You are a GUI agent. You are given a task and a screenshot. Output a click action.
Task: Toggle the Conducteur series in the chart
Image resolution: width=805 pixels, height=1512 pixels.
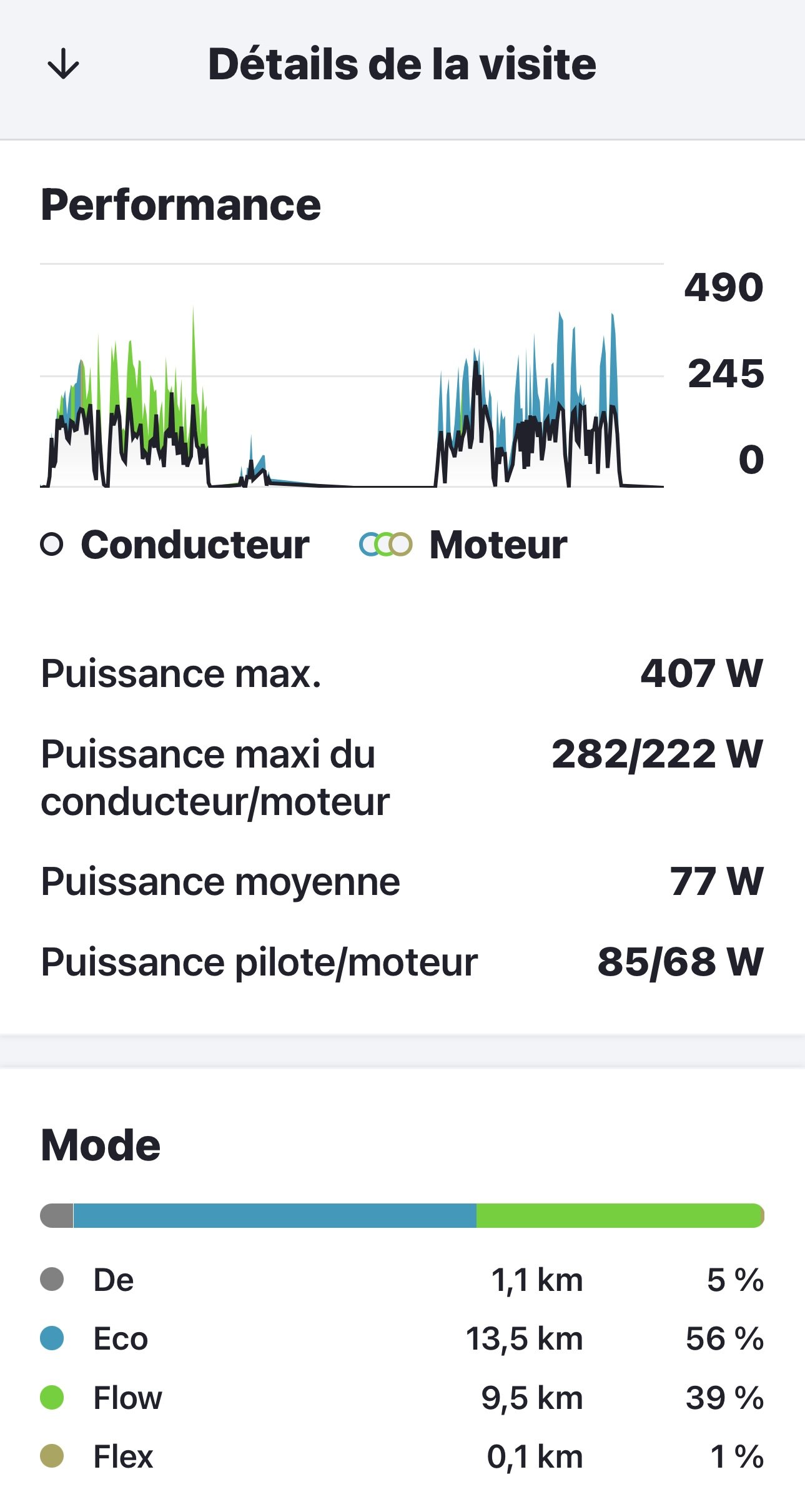point(175,545)
